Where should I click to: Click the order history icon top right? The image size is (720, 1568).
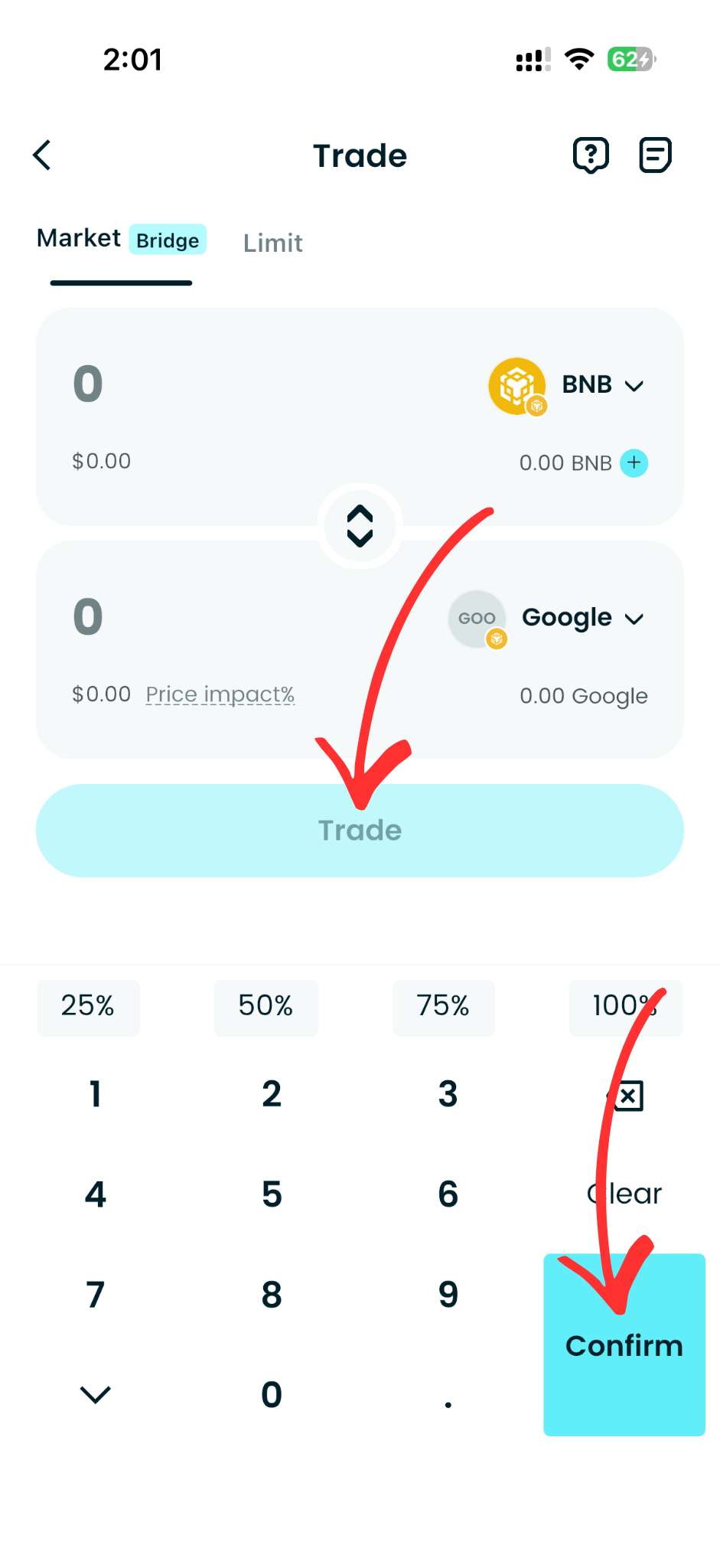click(655, 155)
